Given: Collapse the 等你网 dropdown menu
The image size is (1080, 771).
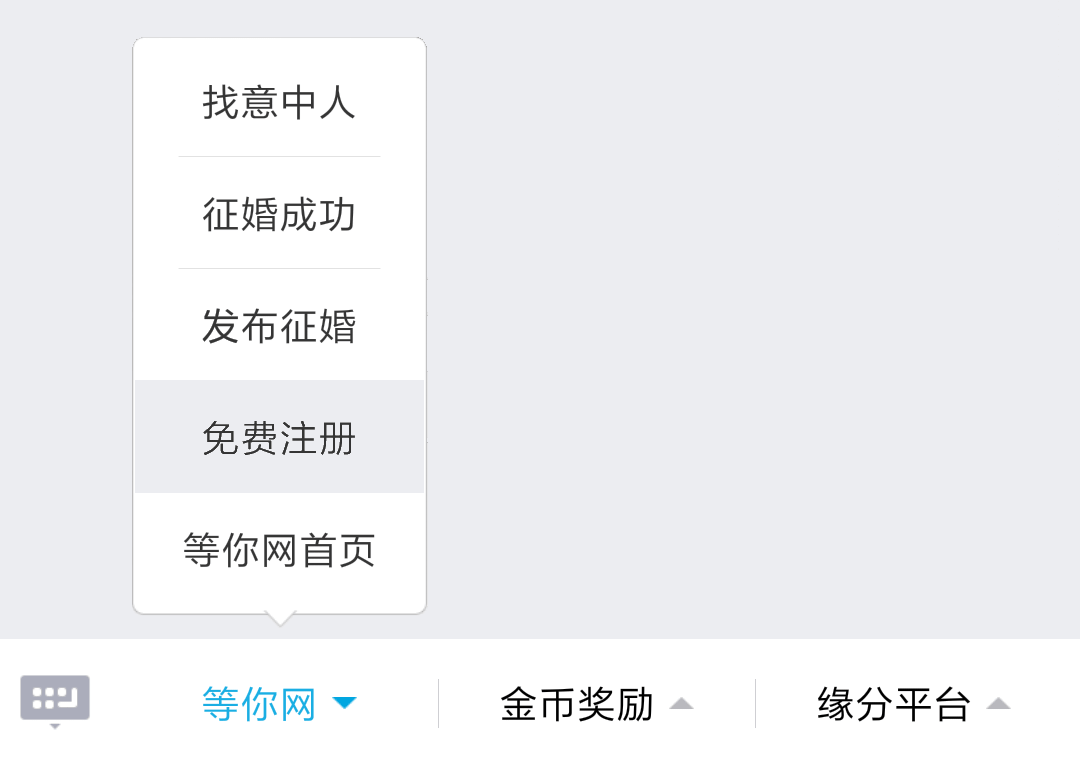Looking at the screenshot, I should (x=279, y=704).
